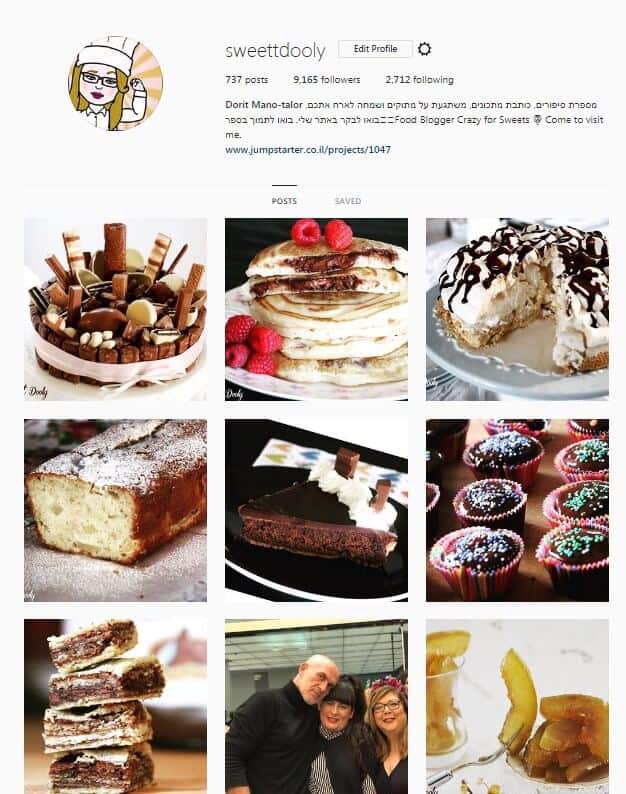Select the Posts tab
626x794 pixels.
point(284,201)
